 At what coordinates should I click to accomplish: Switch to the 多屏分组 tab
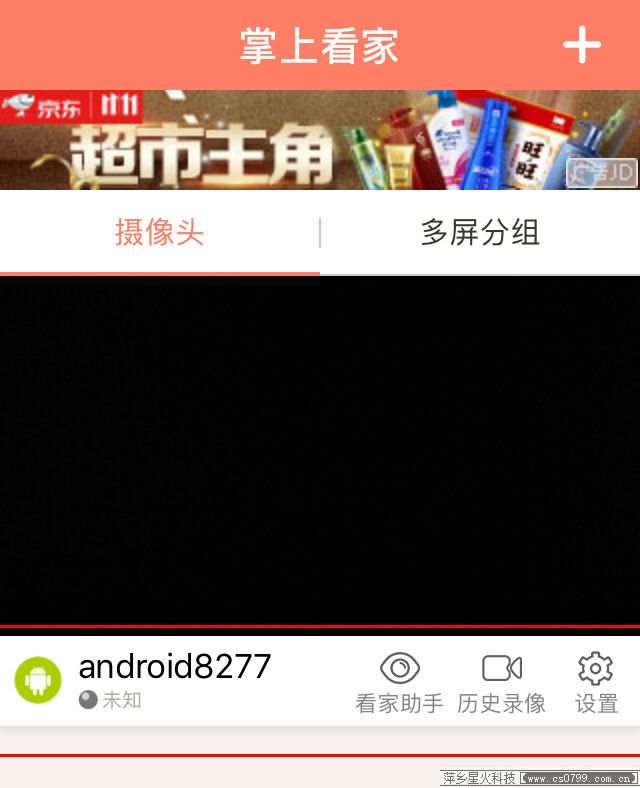click(x=480, y=233)
